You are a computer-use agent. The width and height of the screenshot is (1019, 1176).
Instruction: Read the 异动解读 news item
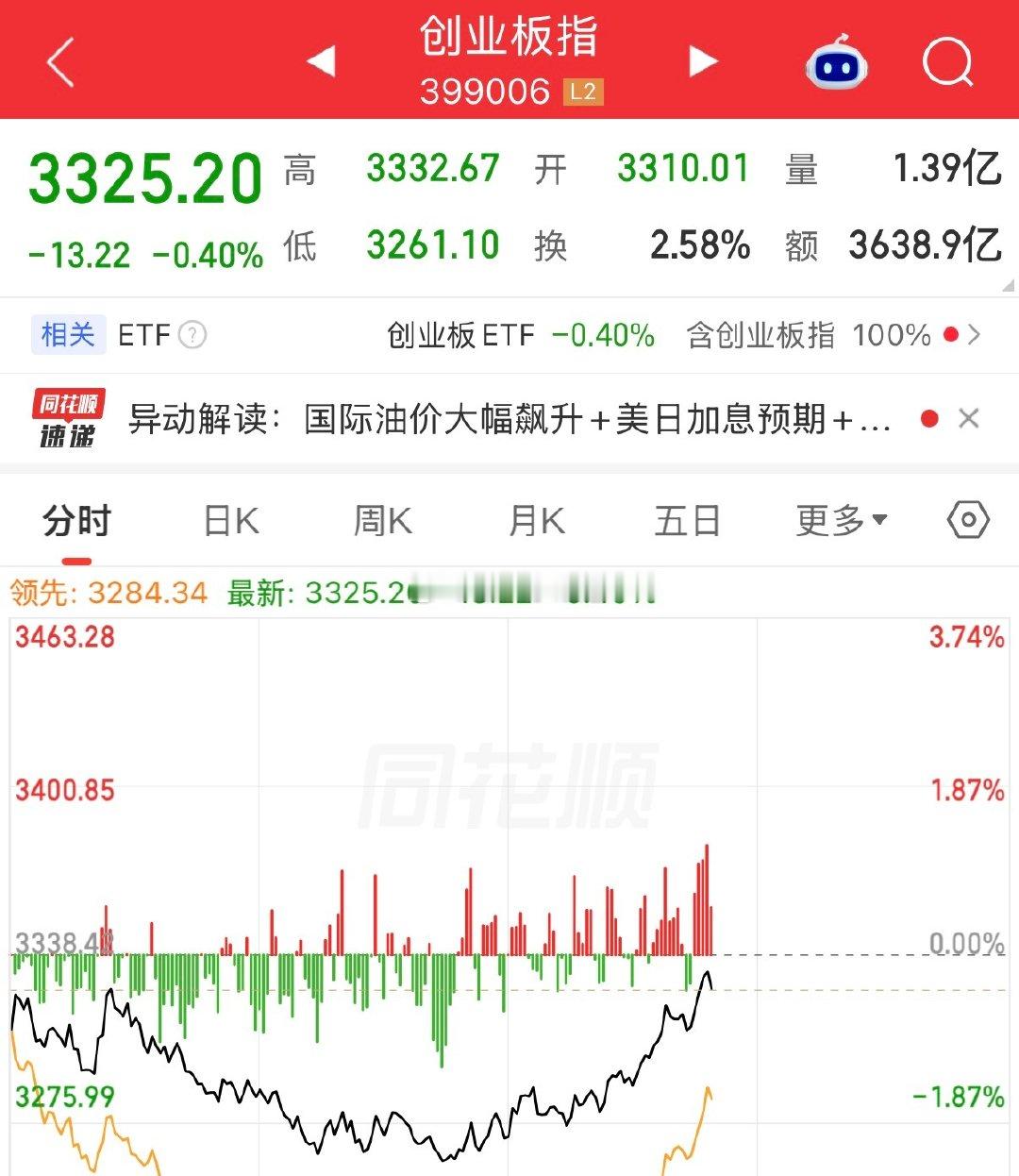coord(509,419)
